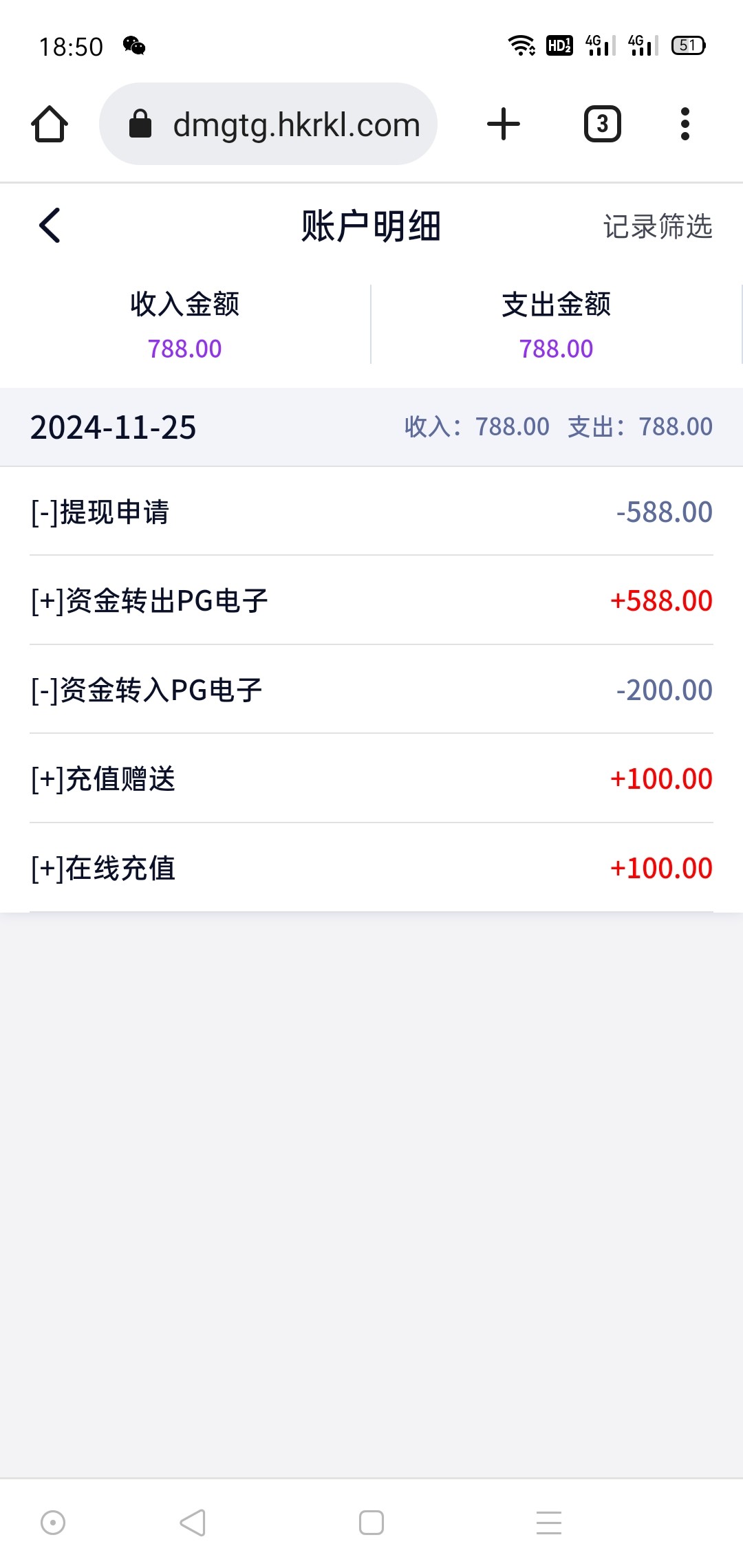This screenshot has width=743, height=1568.
Task: Open the browser overflow menu
Action: pos(685,124)
